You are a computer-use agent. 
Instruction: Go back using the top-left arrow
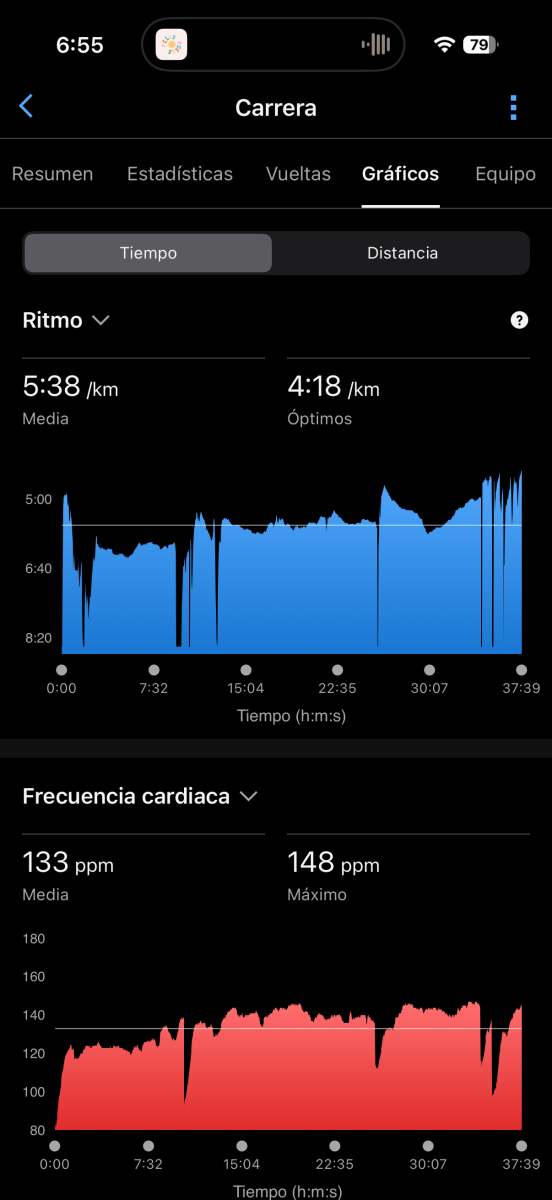(x=26, y=107)
